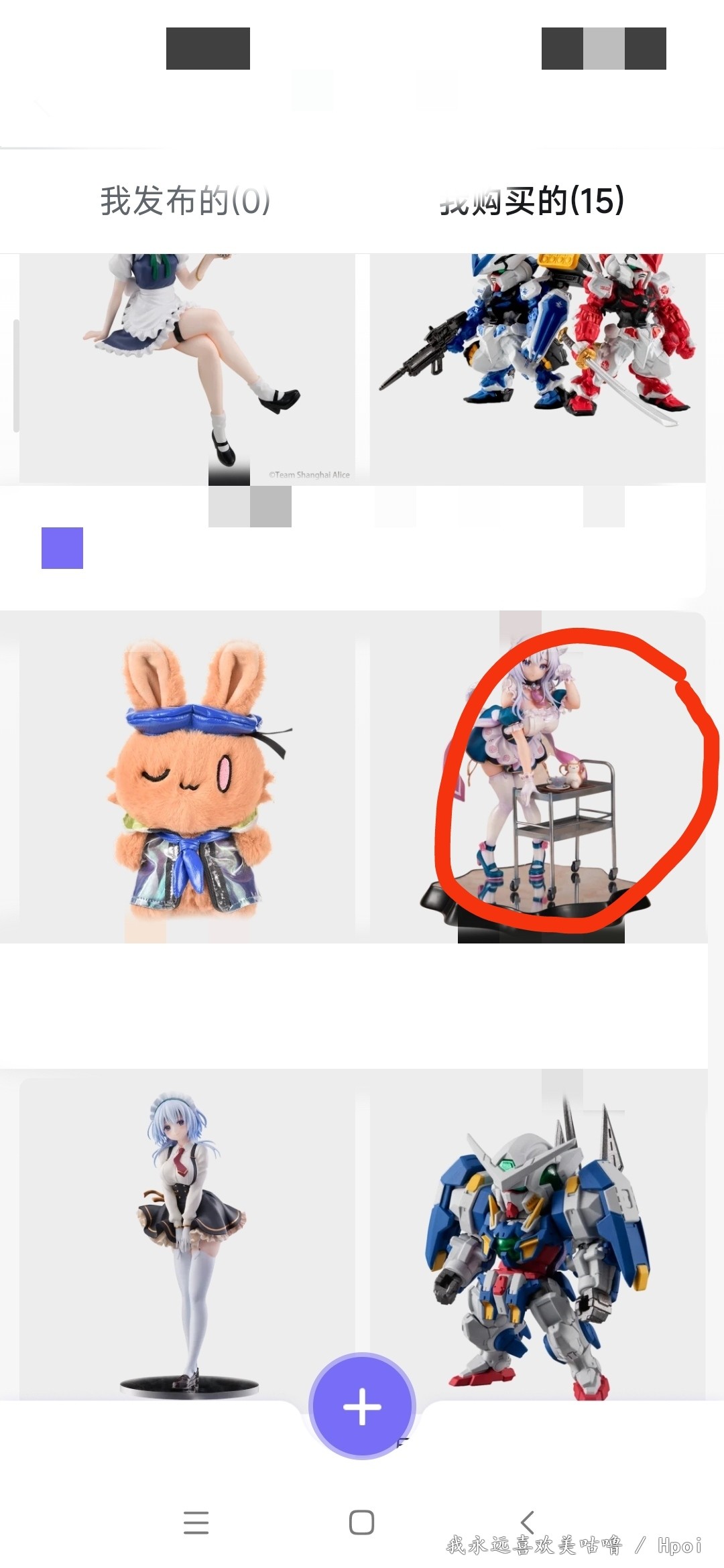Tap the purple plus floating button
Image resolution: width=724 pixels, height=1568 pixels.
coord(362,1407)
